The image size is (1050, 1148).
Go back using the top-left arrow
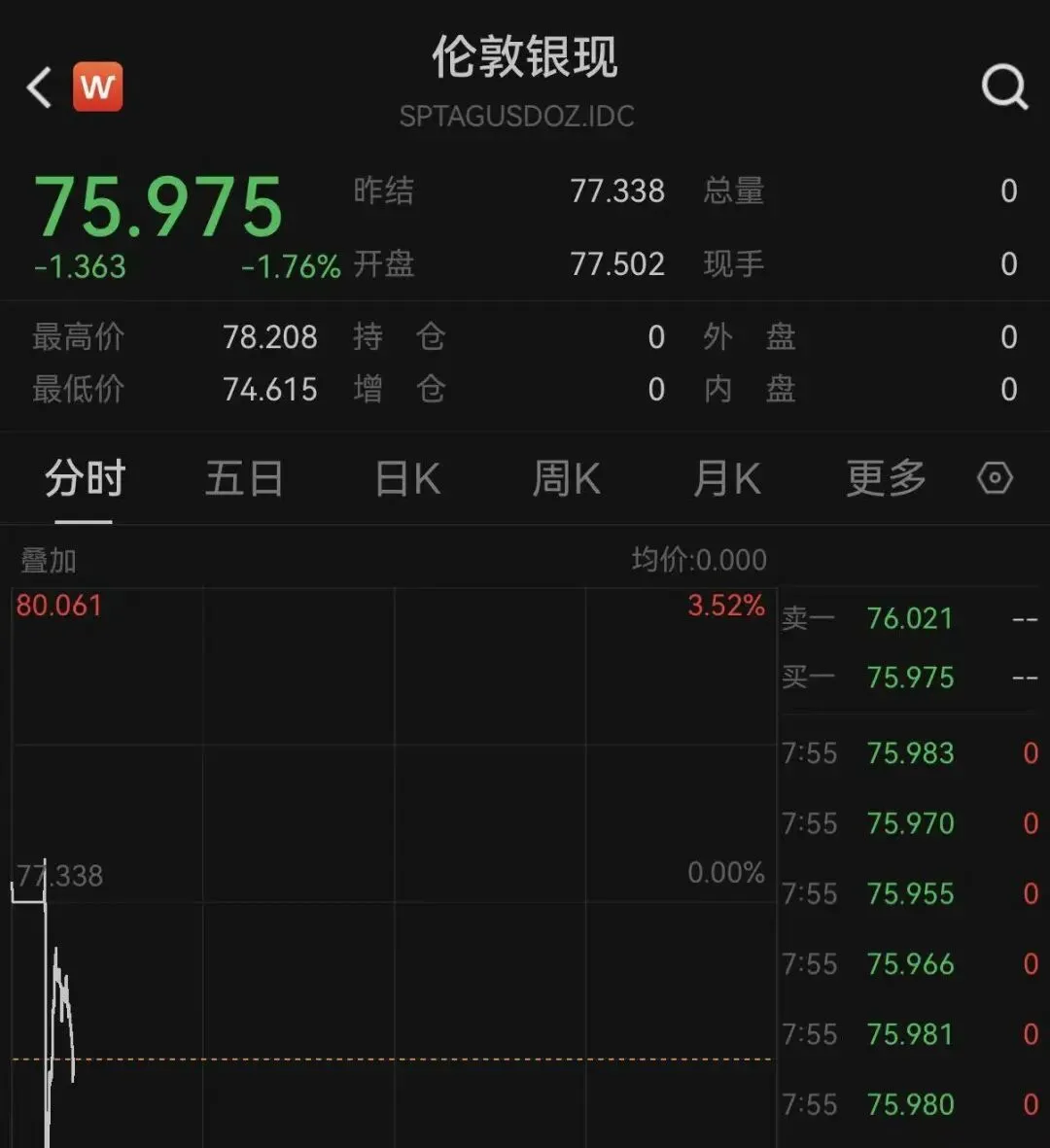tap(40, 87)
